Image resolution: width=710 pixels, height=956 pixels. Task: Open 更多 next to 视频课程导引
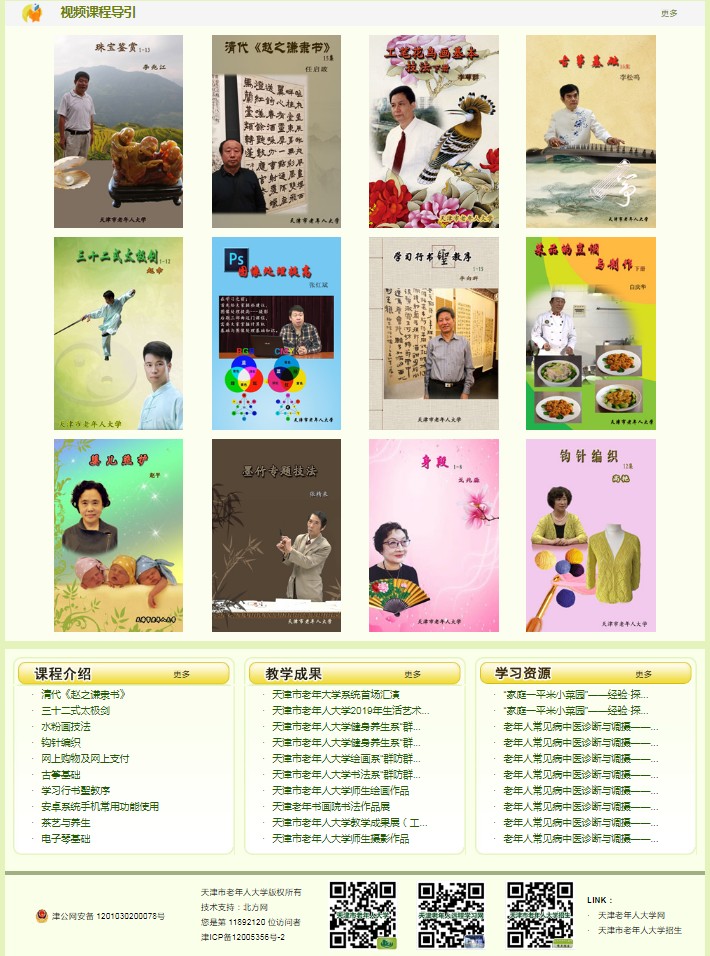[x=668, y=13]
